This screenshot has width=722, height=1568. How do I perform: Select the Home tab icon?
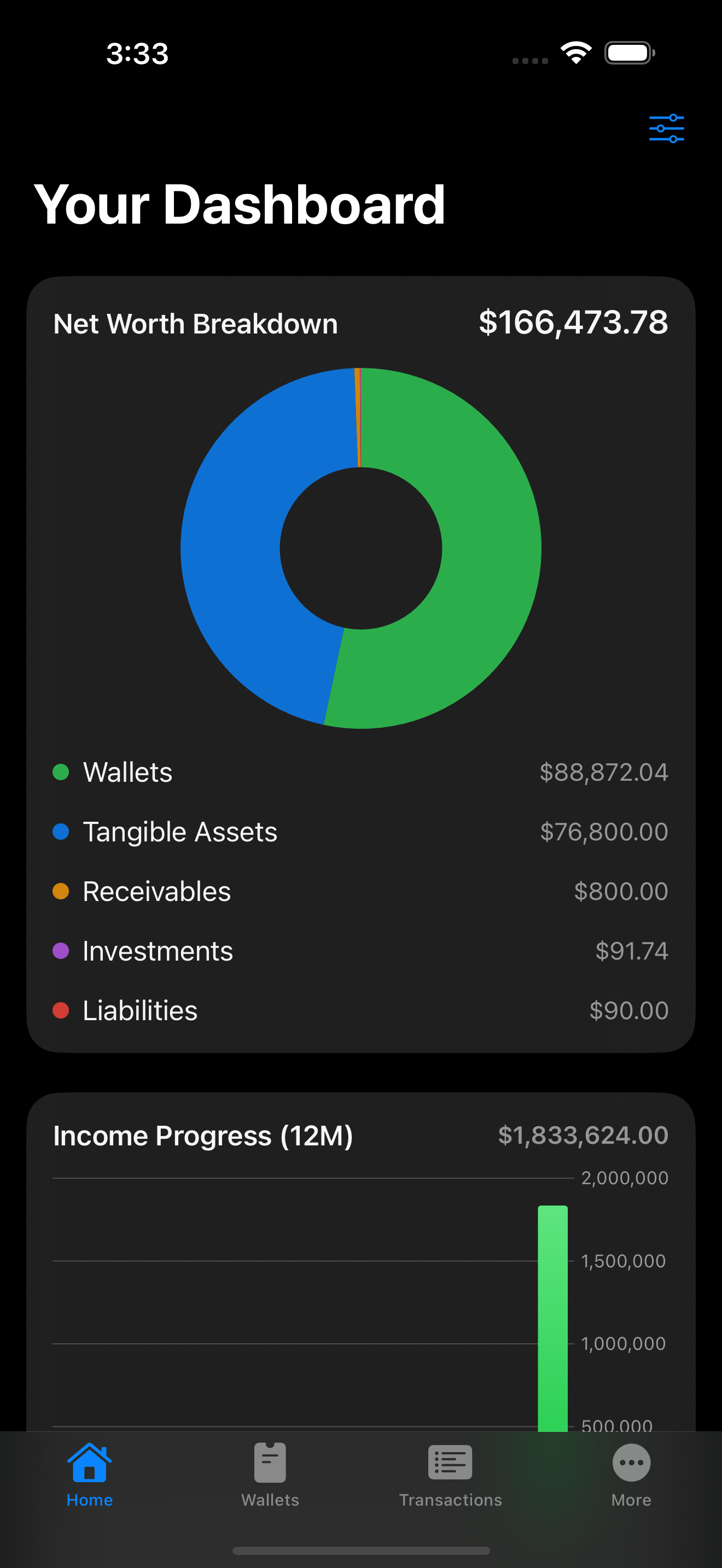(89, 1462)
